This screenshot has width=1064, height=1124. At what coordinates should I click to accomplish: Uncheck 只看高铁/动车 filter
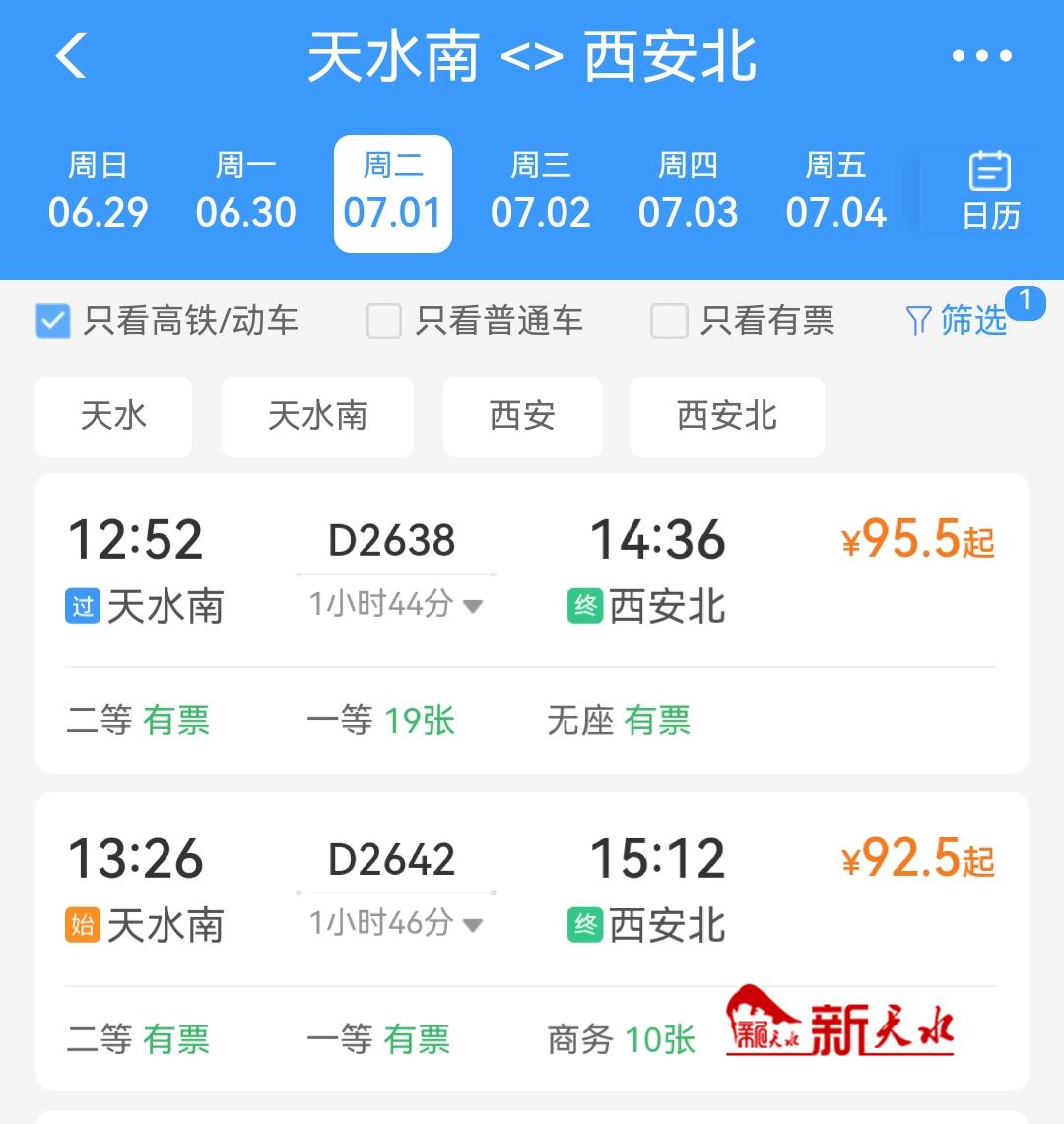click(53, 321)
